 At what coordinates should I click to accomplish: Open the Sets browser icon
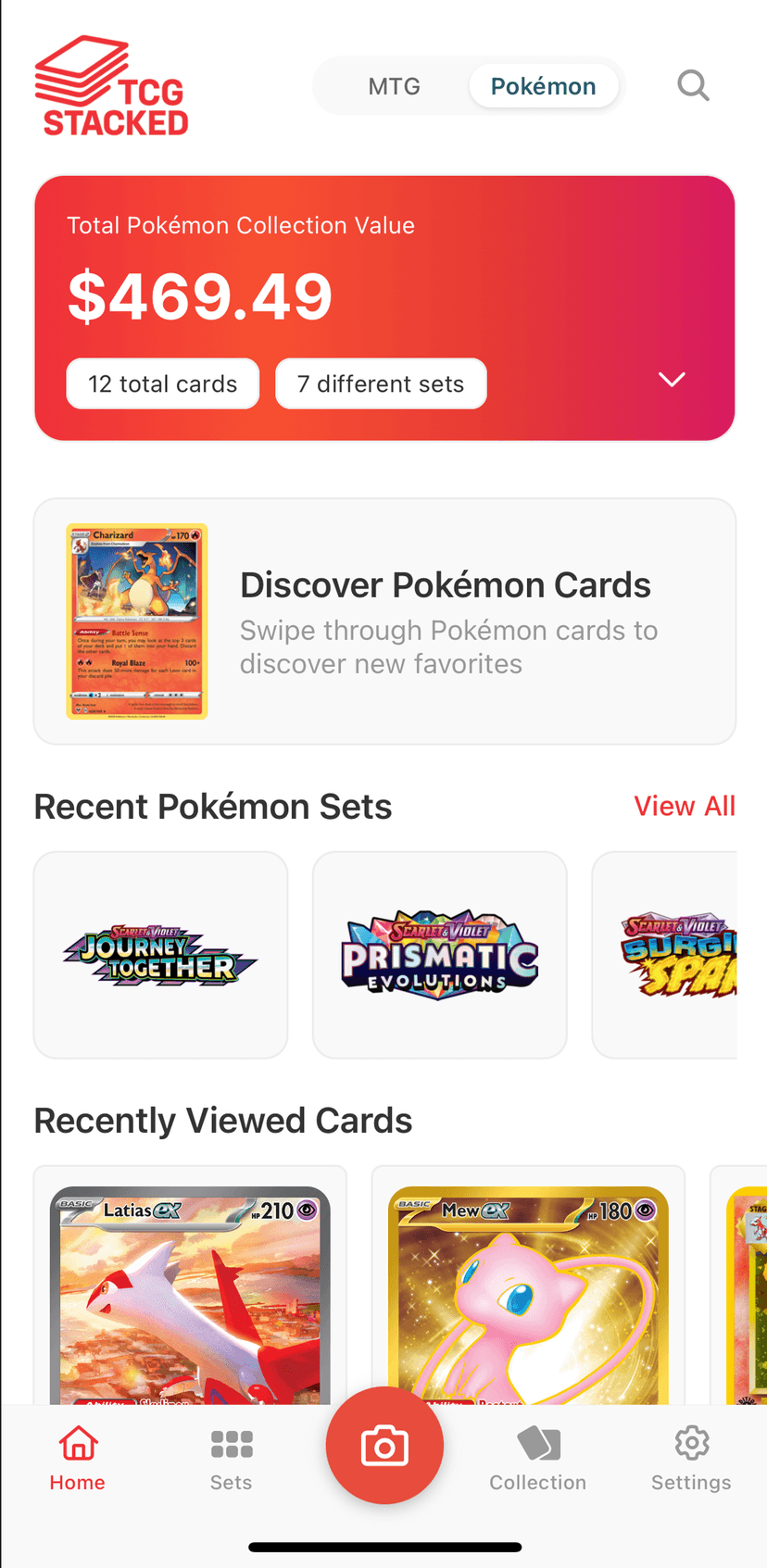[x=231, y=1442]
